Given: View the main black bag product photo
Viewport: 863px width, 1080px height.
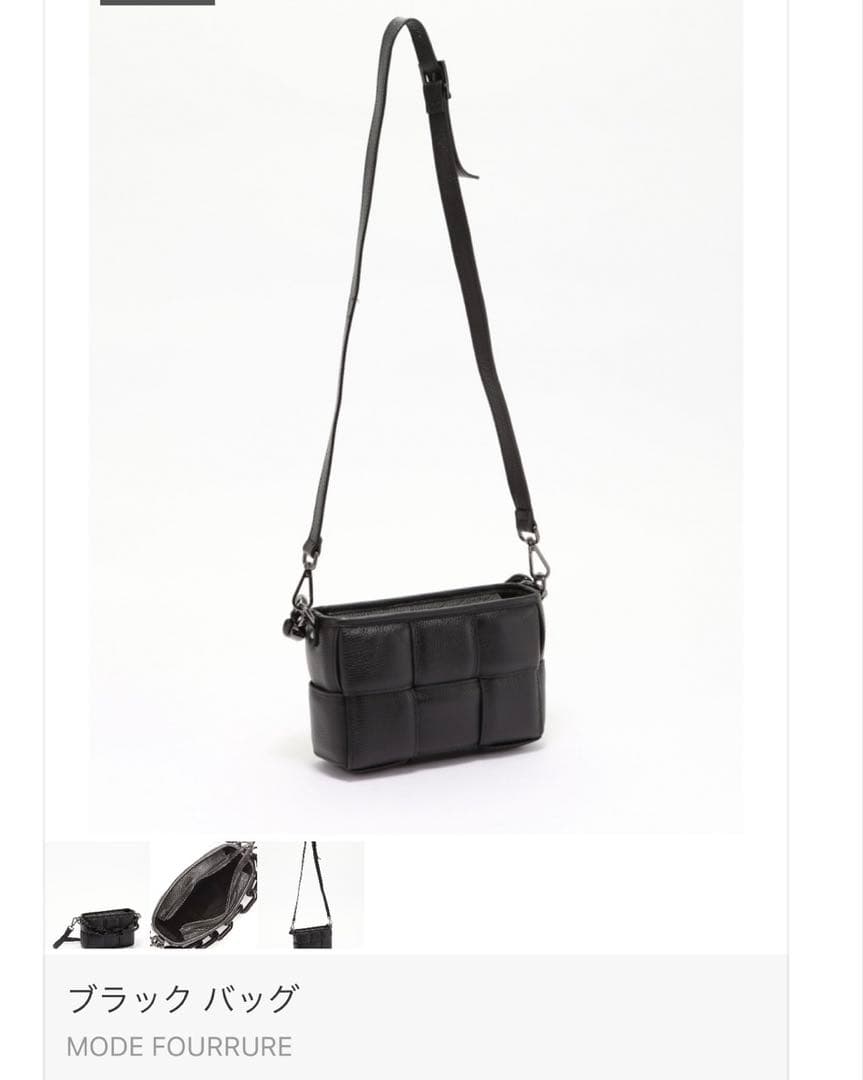Looking at the screenshot, I should [416, 416].
